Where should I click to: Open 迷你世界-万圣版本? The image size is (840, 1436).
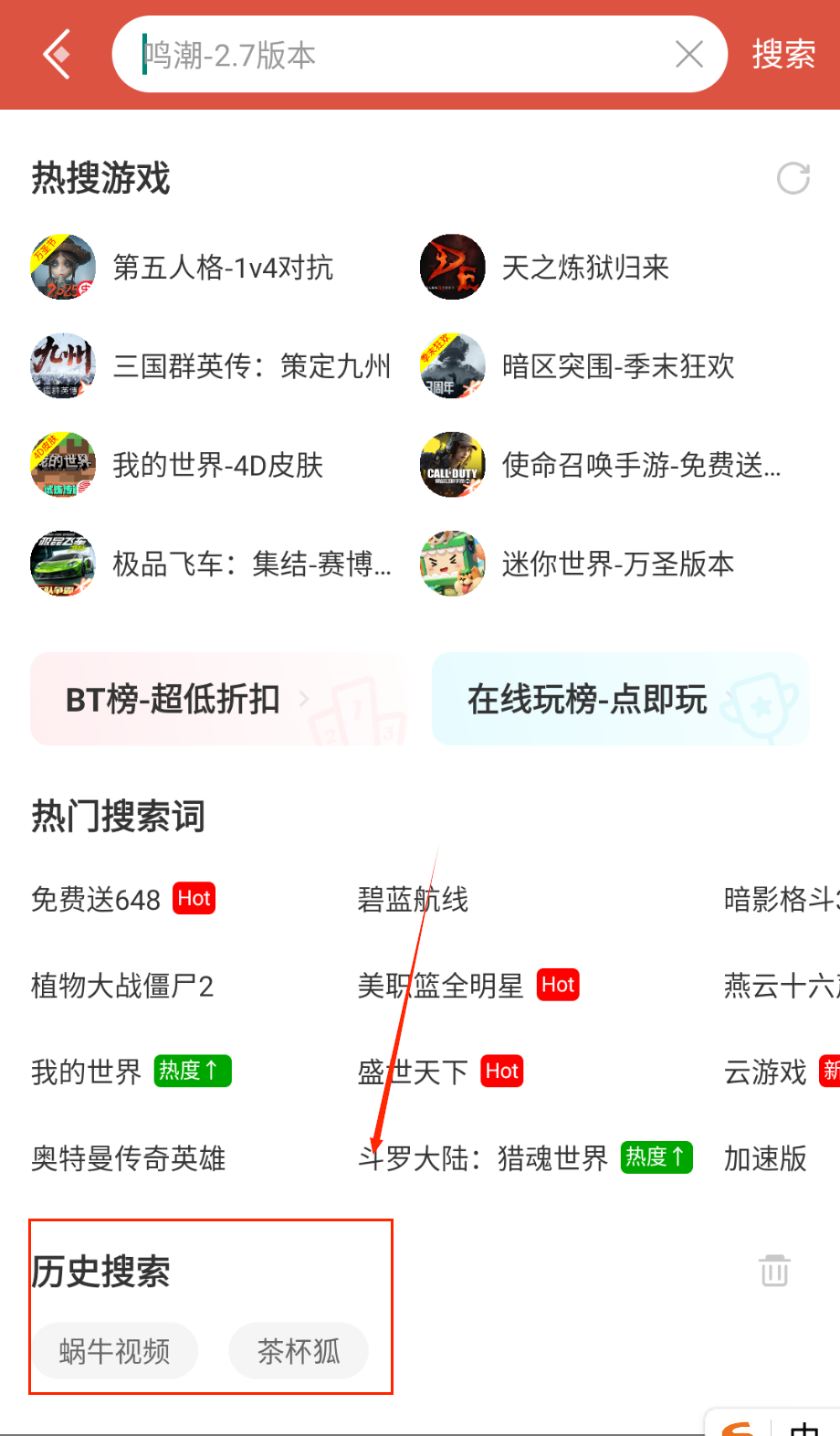pos(617,564)
